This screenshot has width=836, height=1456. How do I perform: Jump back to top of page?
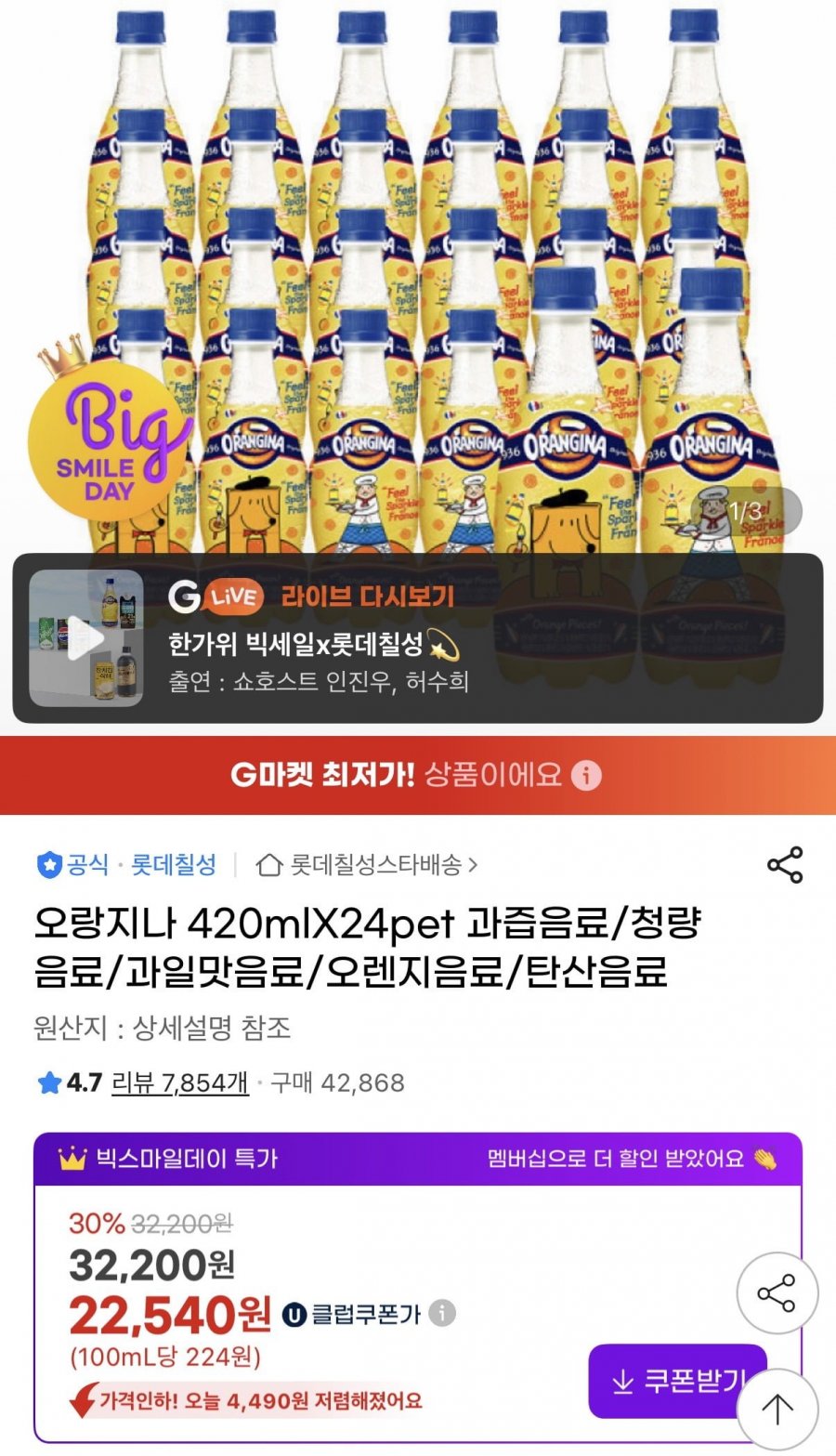pyautogui.click(x=777, y=1409)
